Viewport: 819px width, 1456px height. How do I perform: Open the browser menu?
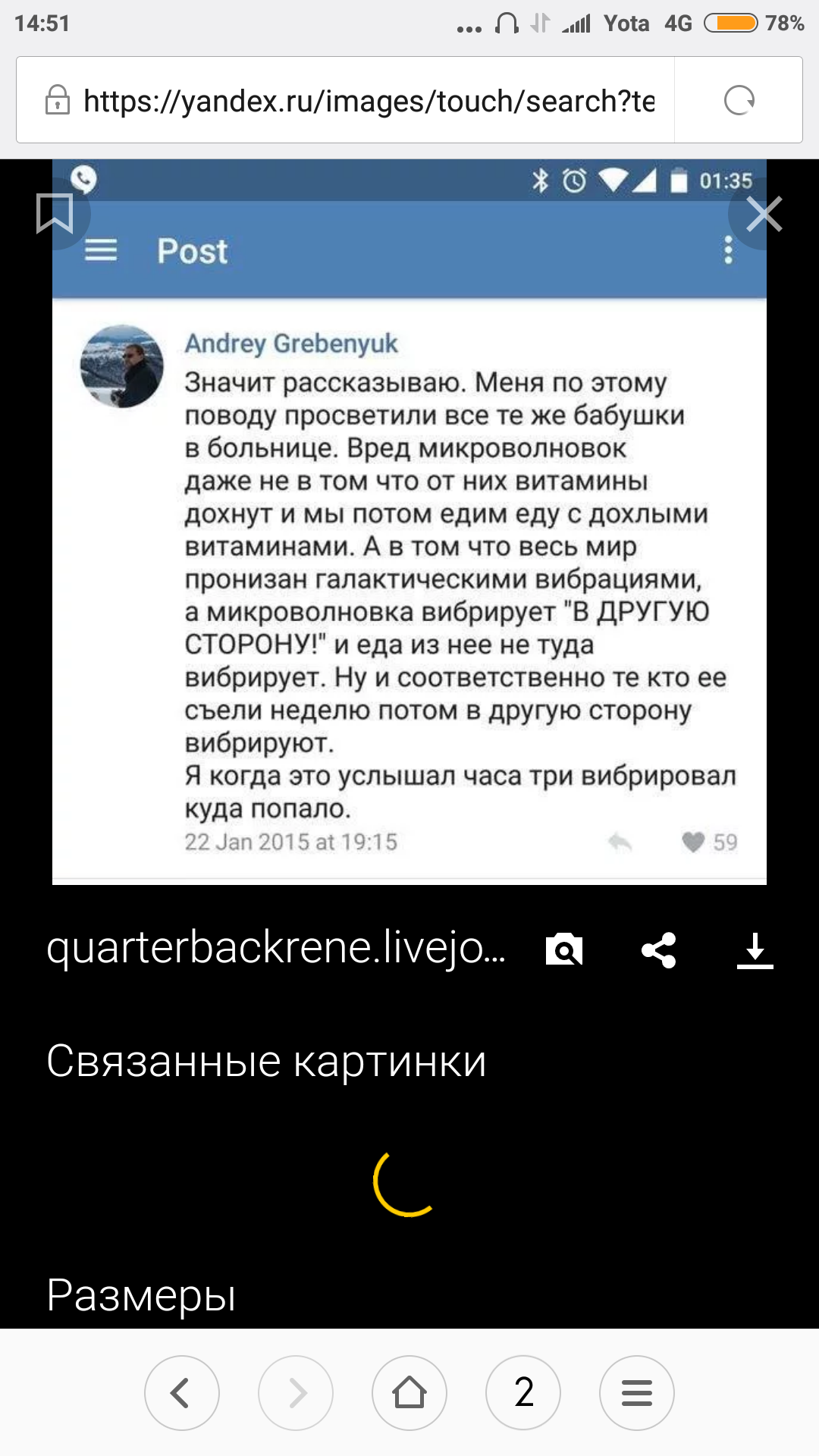pyautogui.click(x=637, y=1393)
